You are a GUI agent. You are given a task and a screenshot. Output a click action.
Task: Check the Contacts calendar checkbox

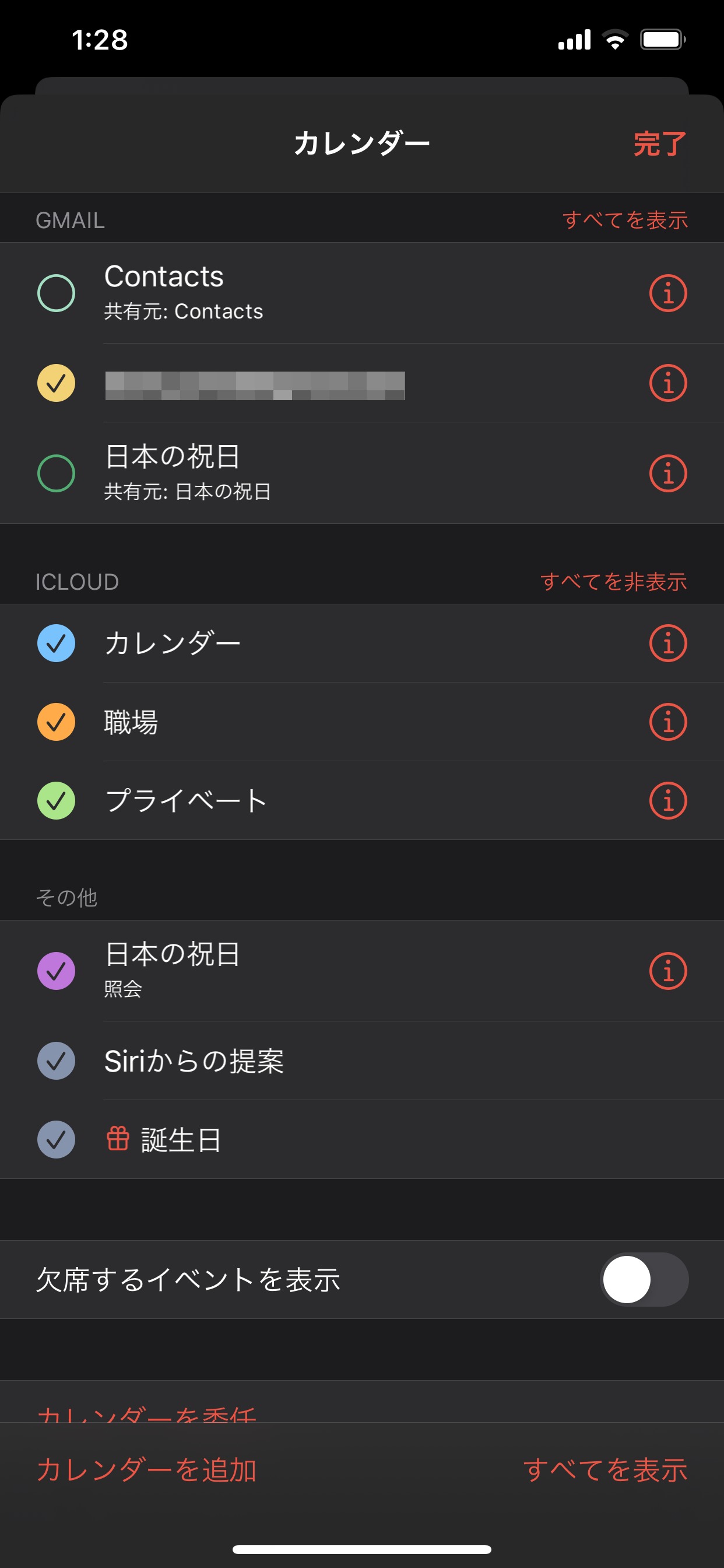pyautogui.click(x=56, y=293)
